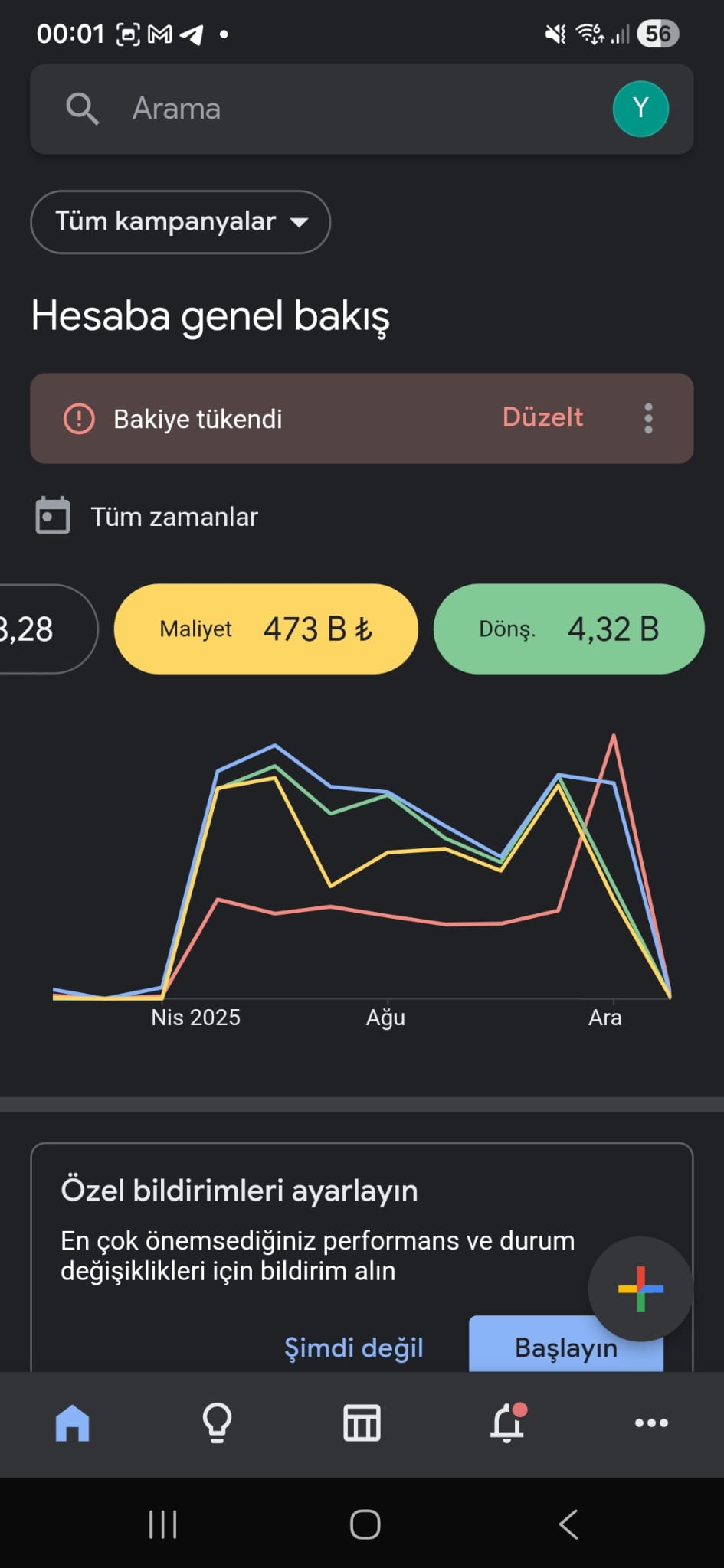Tap Düzelt on the balance alert

coord(542,417)
